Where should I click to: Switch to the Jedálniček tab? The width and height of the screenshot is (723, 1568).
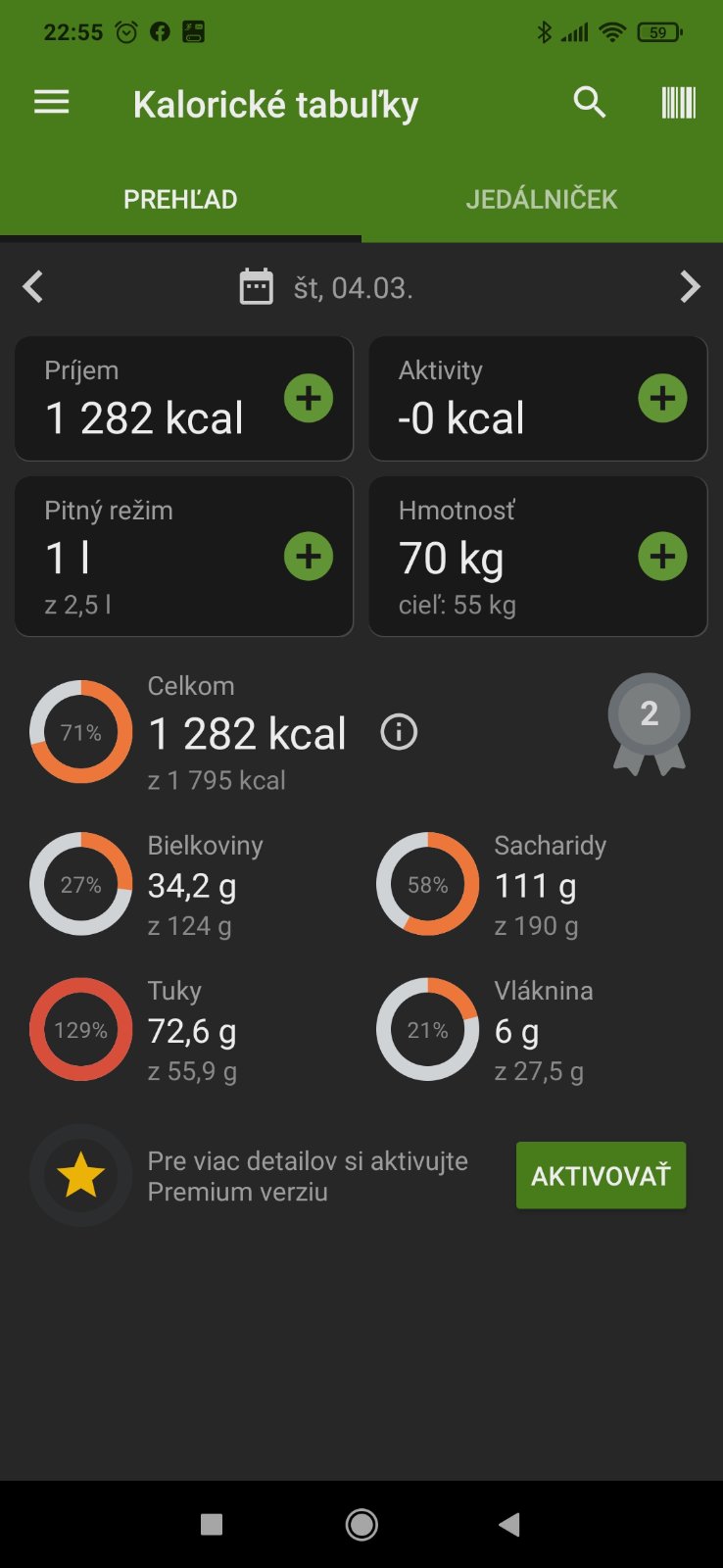(542, 200)
